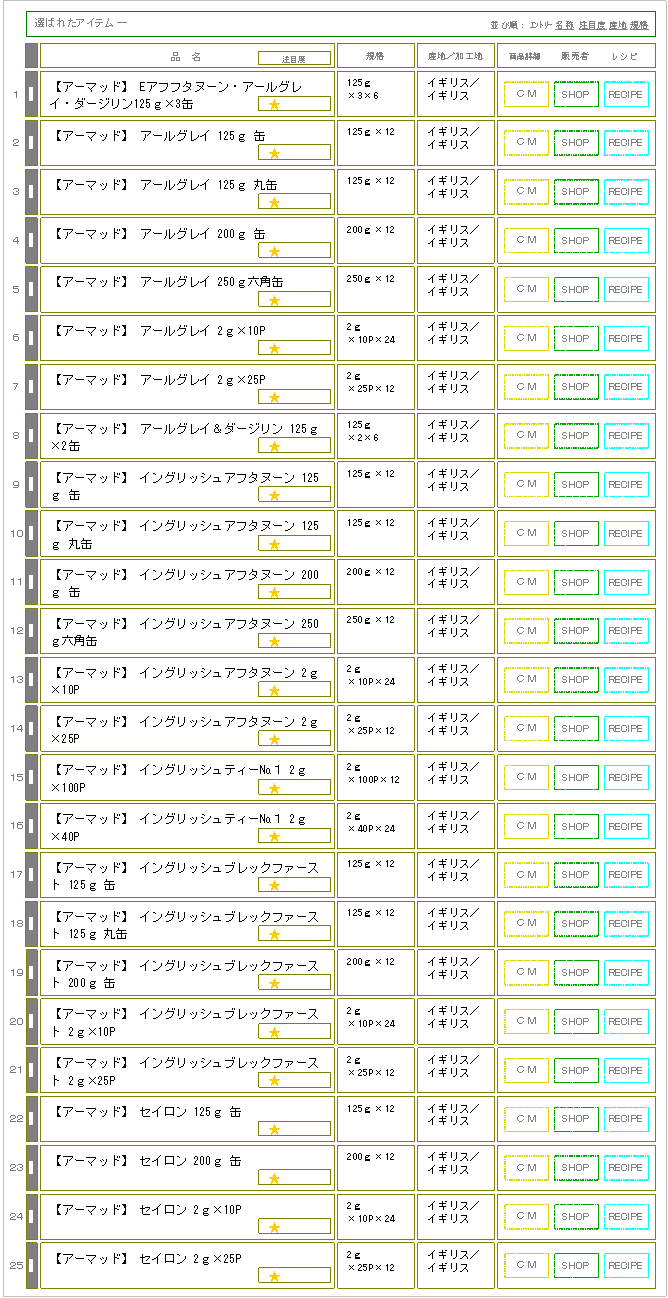
Task: Open SHOP for アールグレイ&ダージリン 125g×2缶
Action: click(x=576, y=436)
